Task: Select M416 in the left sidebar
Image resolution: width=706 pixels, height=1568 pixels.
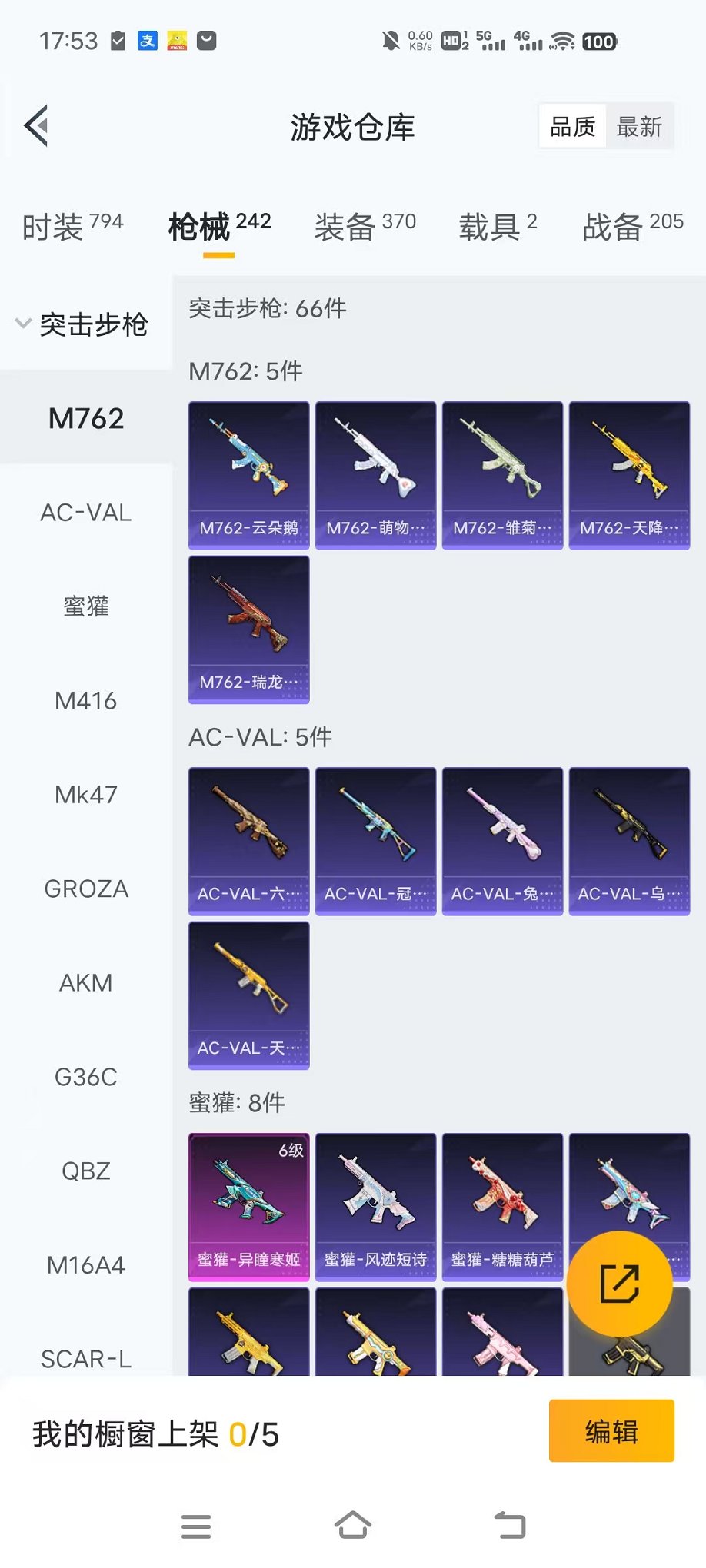Action: tap(86, 701)
